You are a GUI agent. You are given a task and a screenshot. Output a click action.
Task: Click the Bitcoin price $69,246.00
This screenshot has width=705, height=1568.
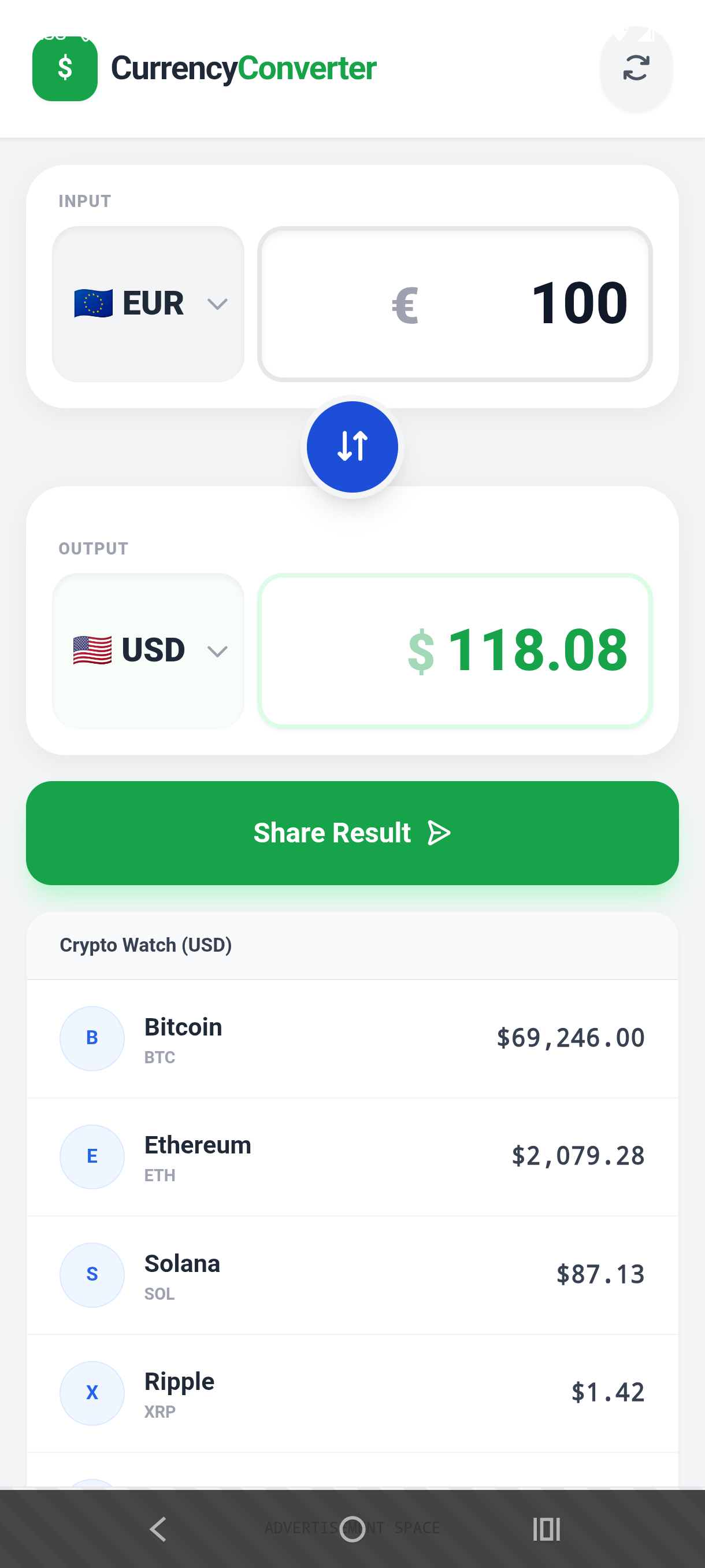click(570, 1037)
